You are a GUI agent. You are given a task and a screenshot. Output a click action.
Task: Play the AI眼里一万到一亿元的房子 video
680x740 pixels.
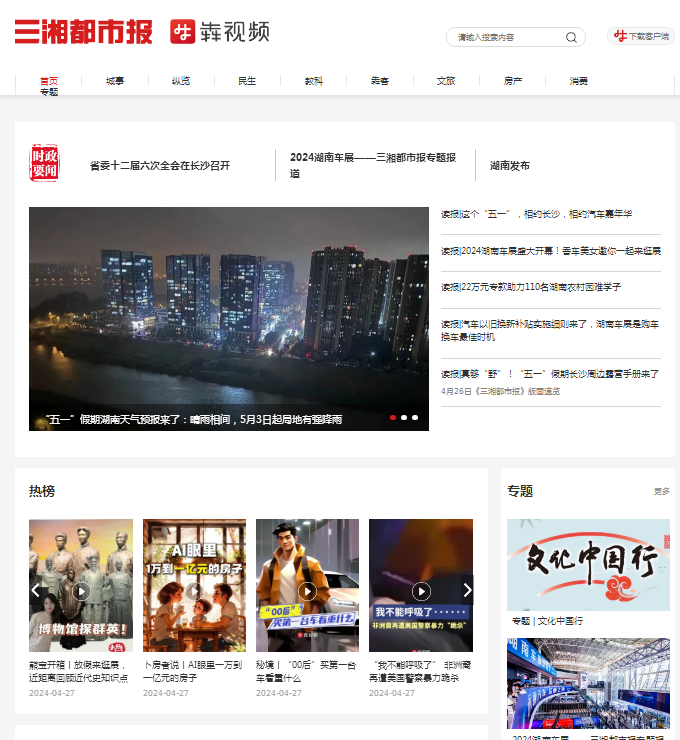click(194, 591)
